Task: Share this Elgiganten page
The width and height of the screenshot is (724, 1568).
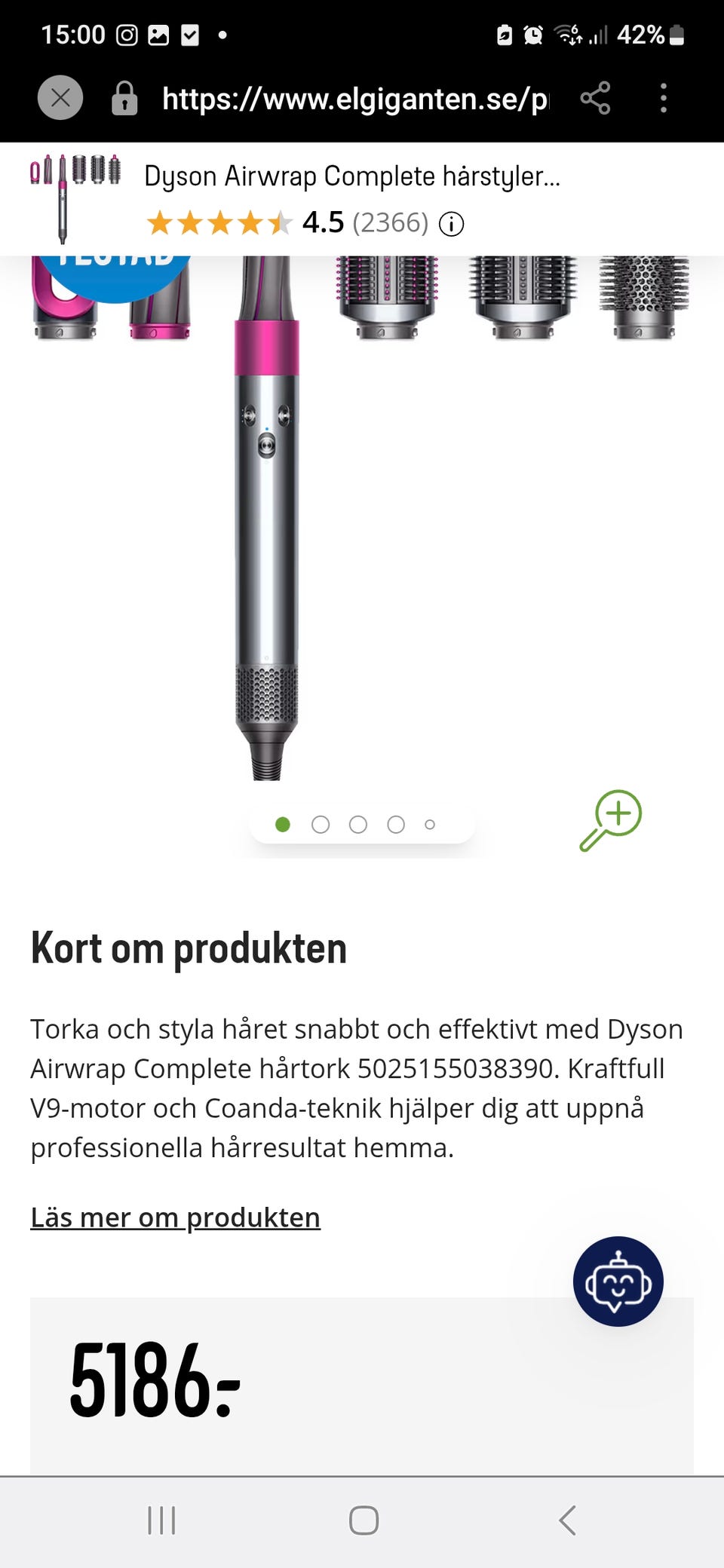Action: (x=595, y=98)
